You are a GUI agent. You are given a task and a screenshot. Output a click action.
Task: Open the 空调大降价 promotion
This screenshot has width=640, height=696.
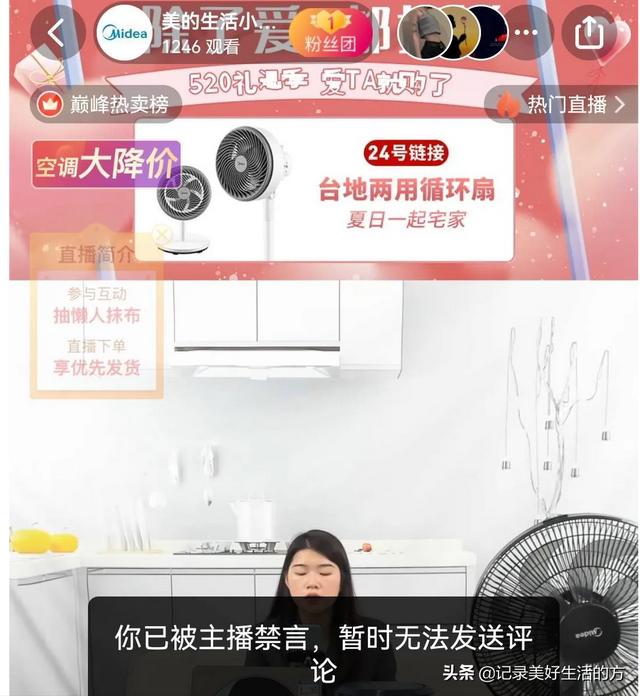(107, 167)
